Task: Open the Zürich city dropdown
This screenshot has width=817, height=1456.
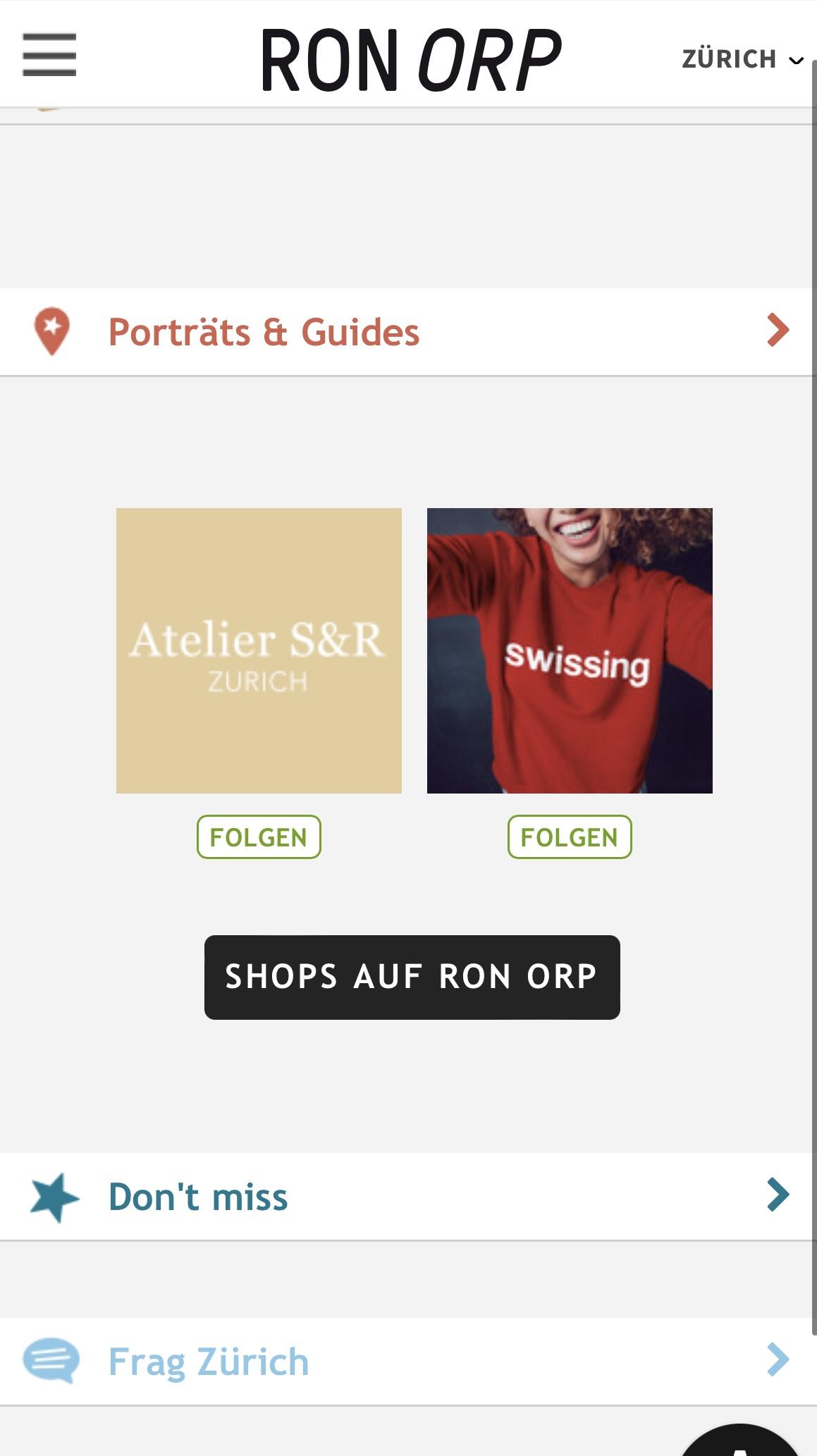Action: (742, 59)
